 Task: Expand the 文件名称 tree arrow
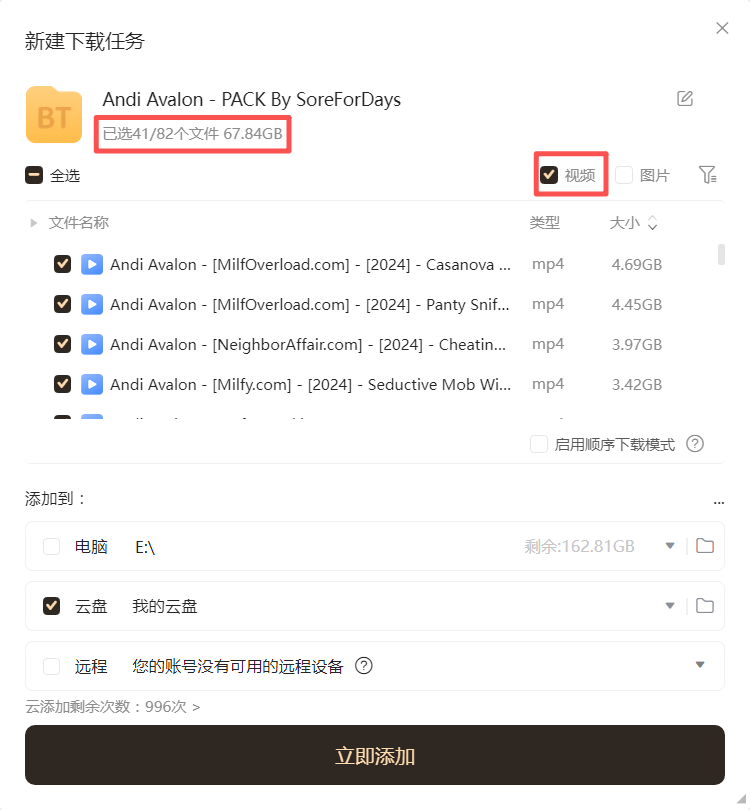coord(34,223)
